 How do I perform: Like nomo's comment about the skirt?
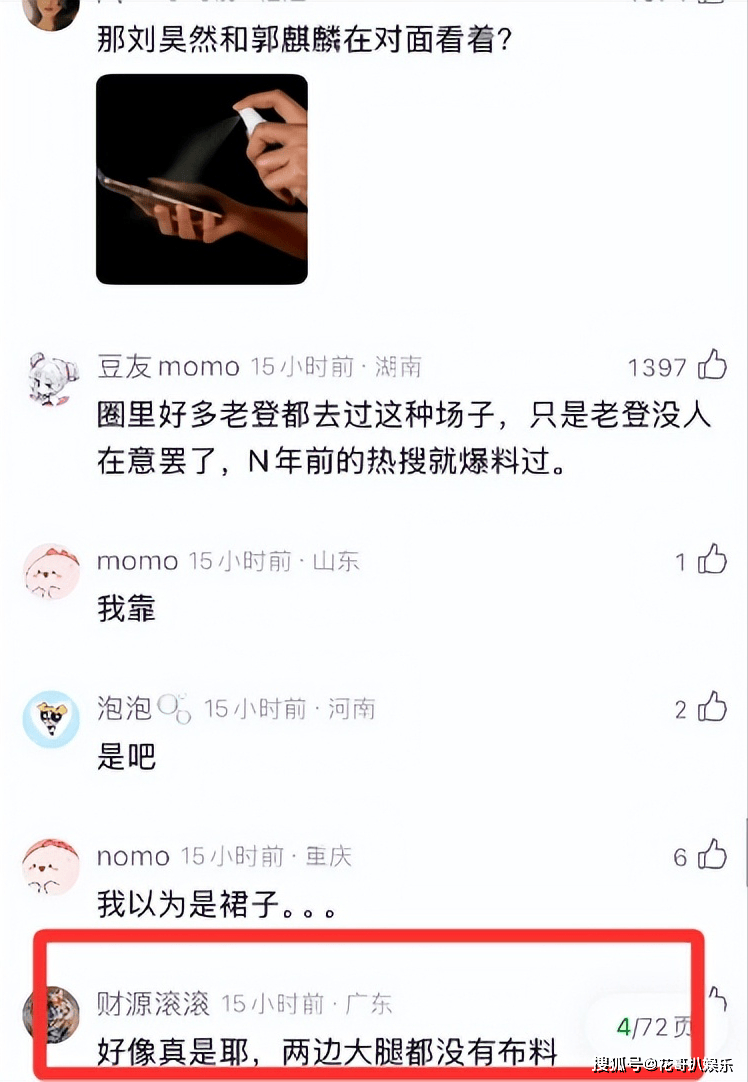coord(712,856)
